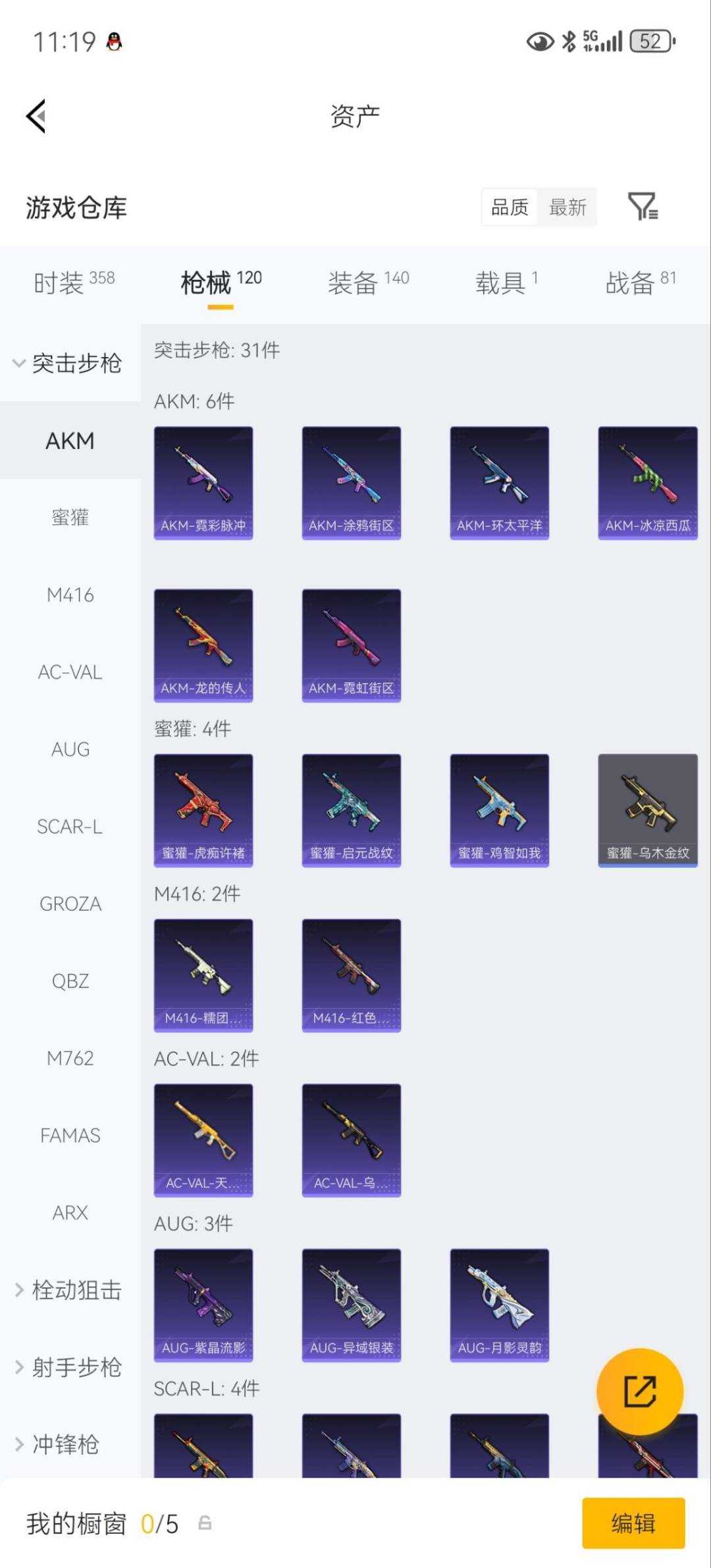The height and width of the screenshot is (1568, 711).
Task: Jump to GROZA in the side list
Action: point(70,904)
